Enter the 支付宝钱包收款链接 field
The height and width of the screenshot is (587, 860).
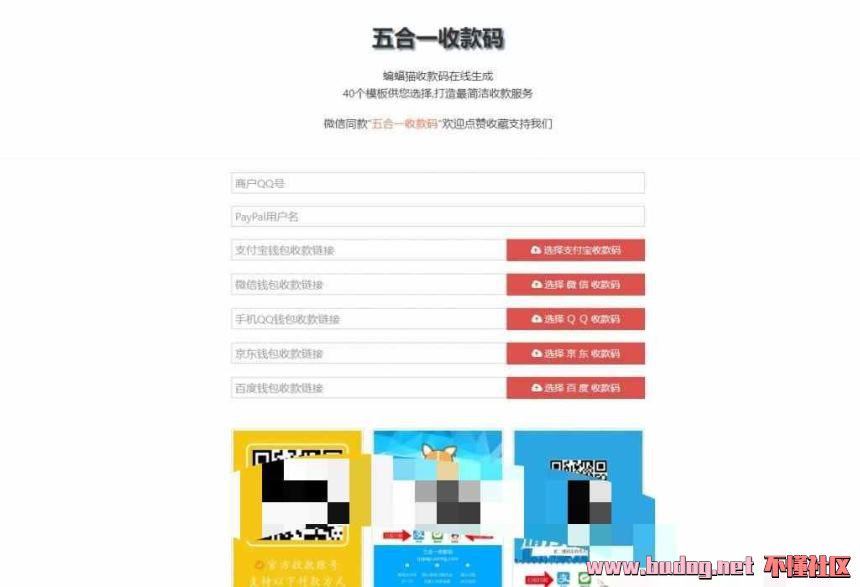point(368,250)
